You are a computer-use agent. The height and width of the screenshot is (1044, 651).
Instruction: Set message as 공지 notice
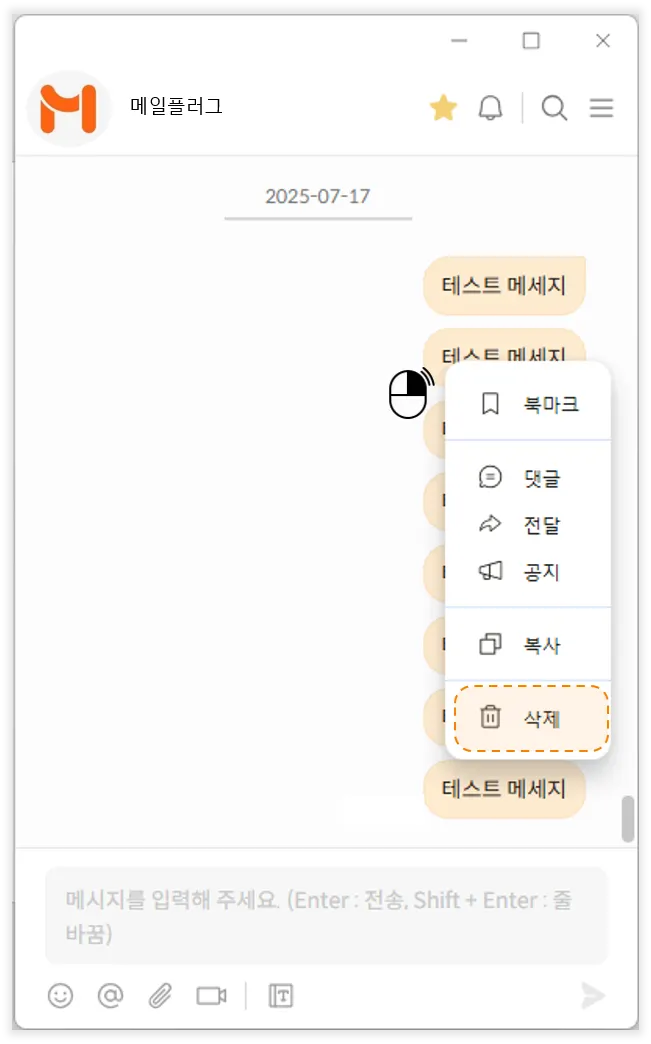coord(528,572)
